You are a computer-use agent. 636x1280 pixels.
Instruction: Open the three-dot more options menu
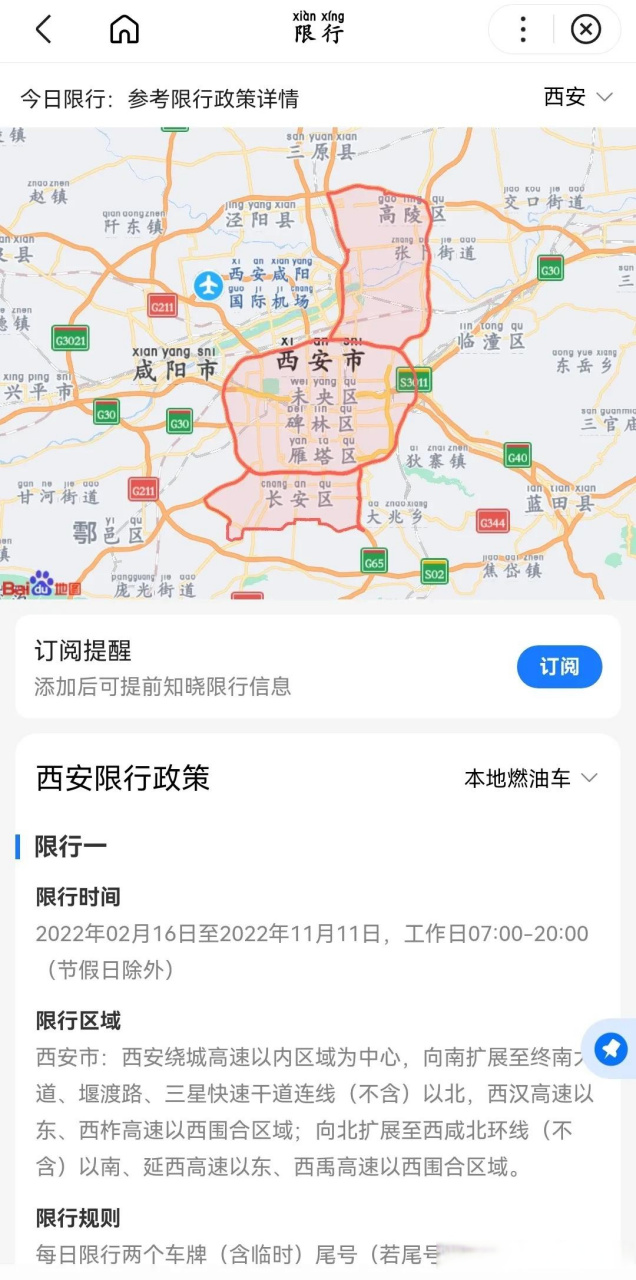[x=522, y=30]
